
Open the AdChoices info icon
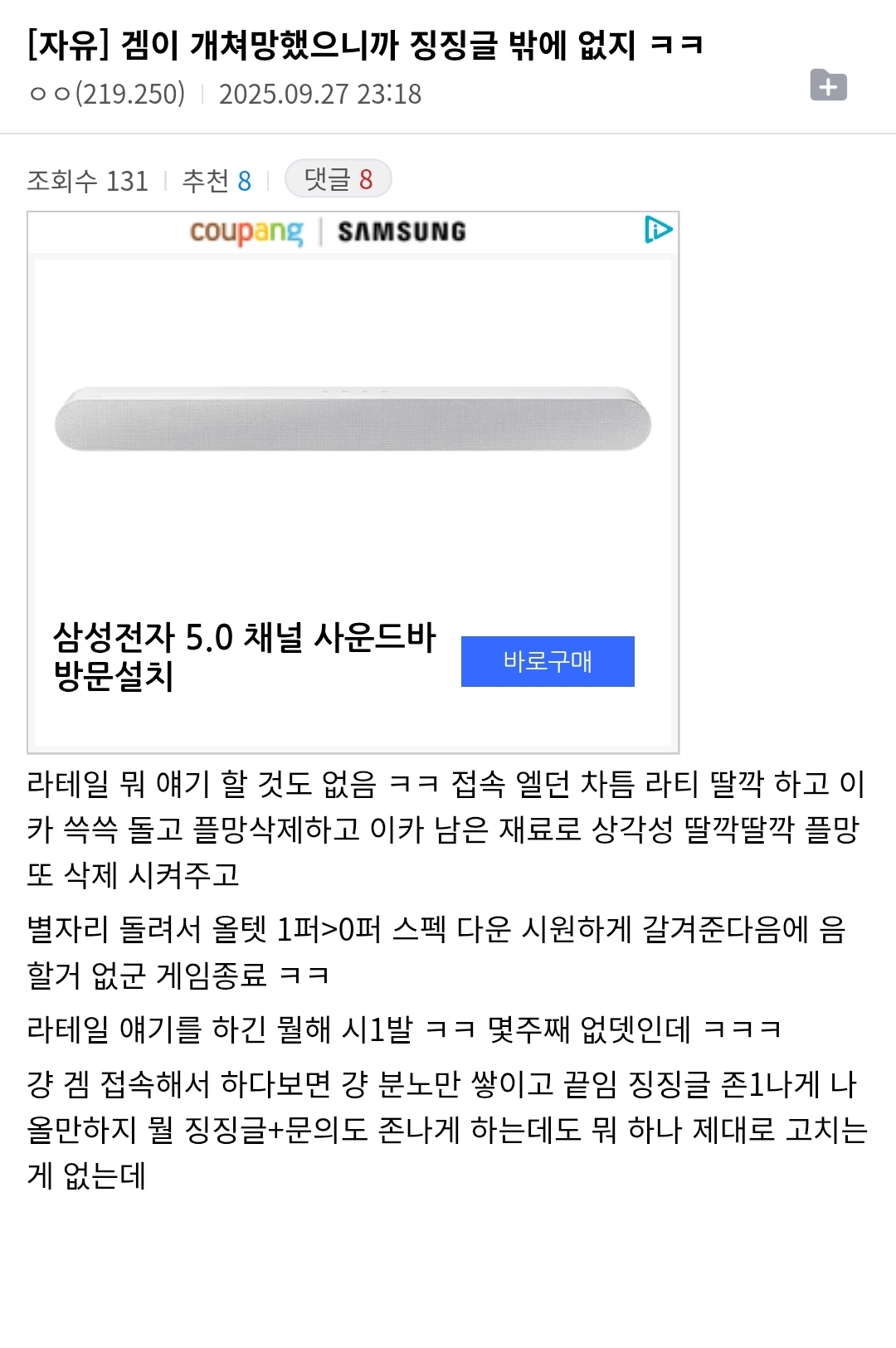(x=658, y=230)
